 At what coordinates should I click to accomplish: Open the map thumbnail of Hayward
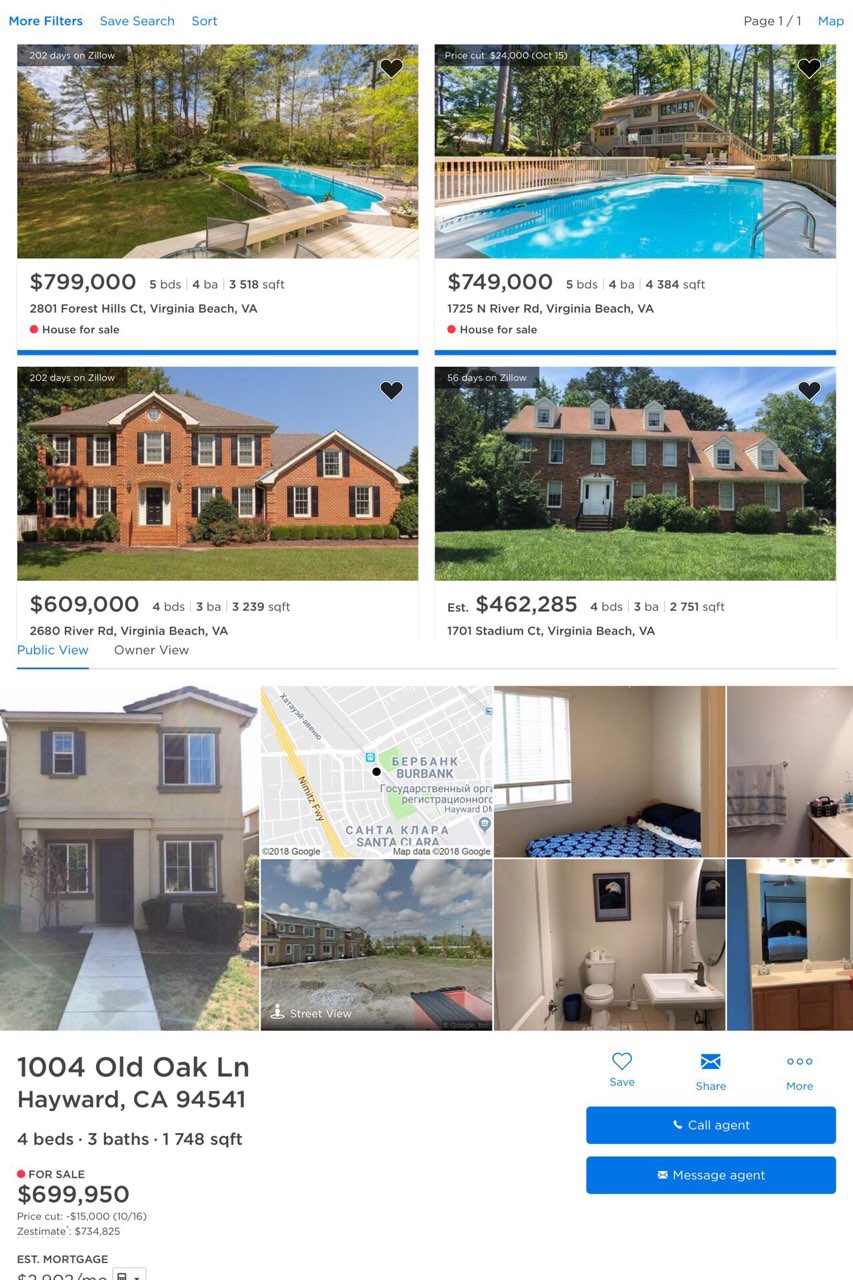point(376,771)
